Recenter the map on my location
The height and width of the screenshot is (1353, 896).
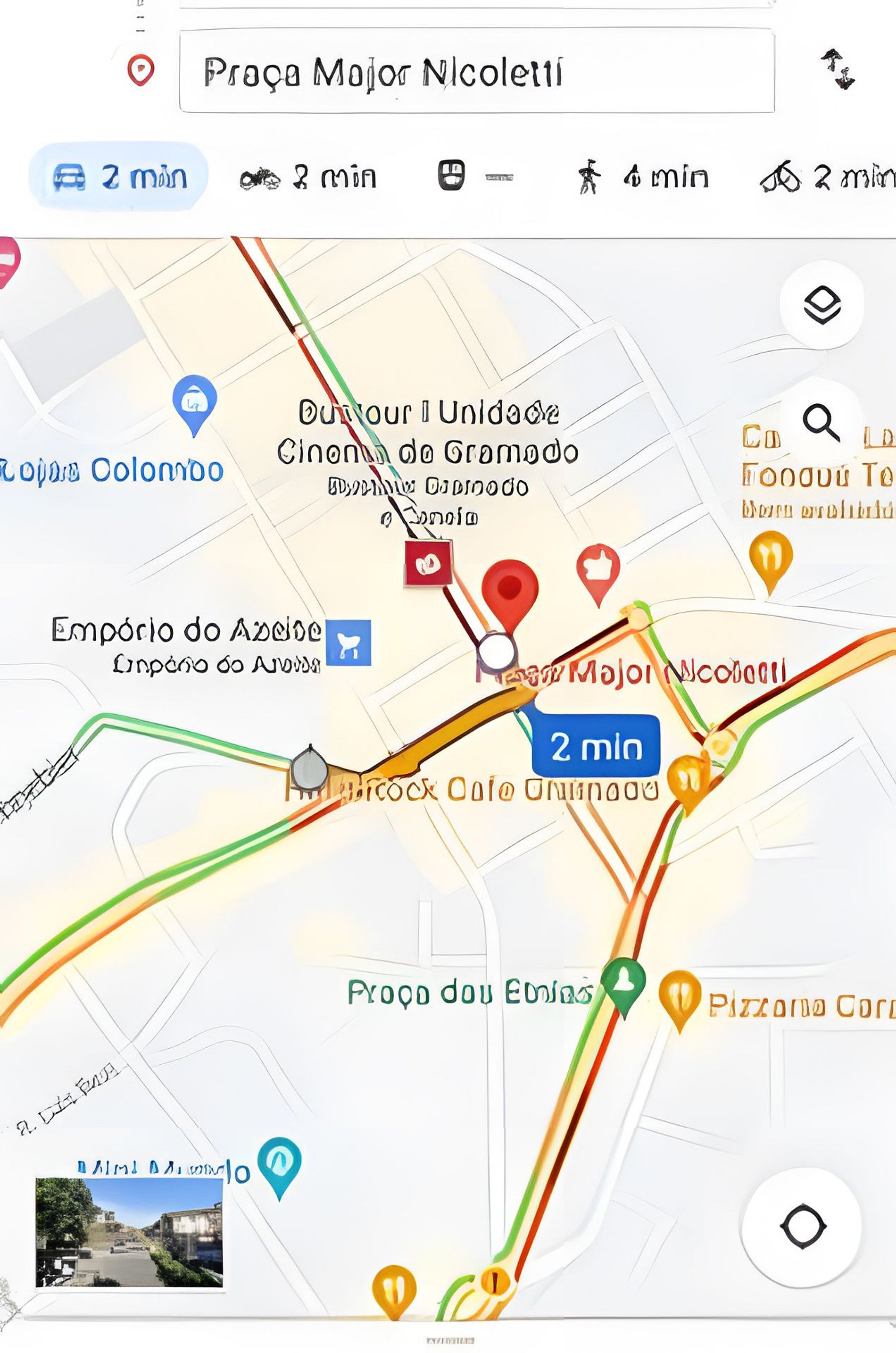click(802, 1227)
